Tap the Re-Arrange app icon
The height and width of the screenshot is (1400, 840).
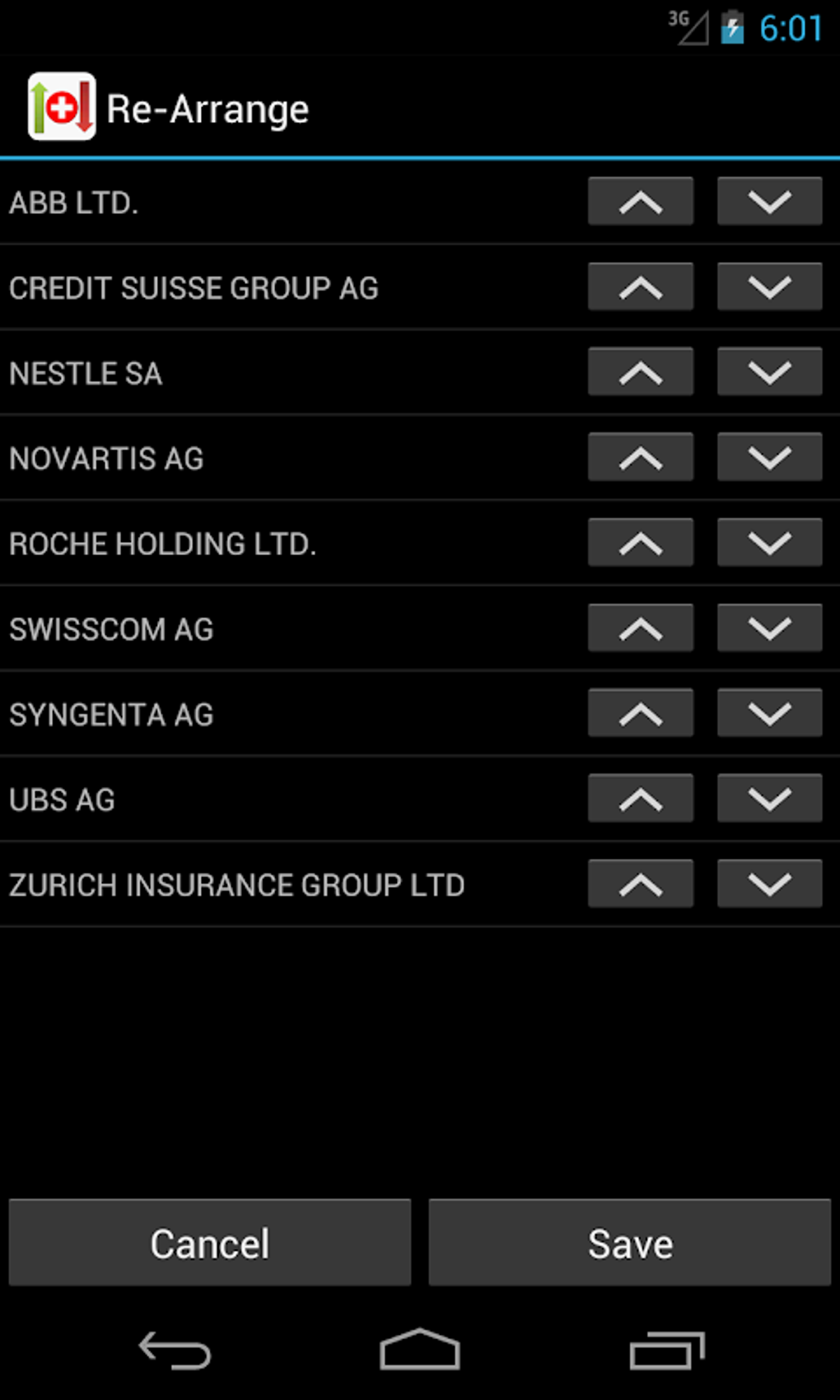tap(62, 107)
